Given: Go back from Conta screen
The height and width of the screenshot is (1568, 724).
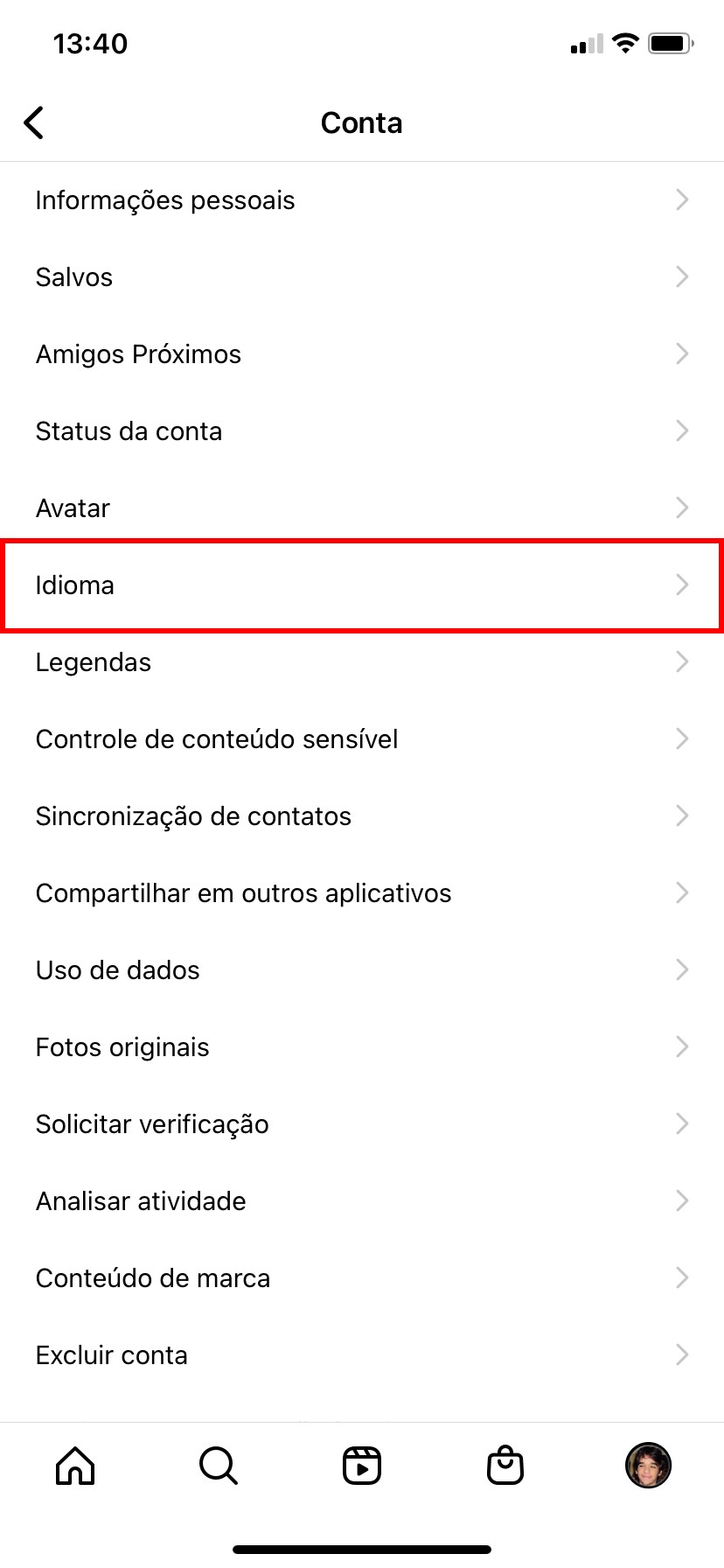Looking at the screenshot, I should tap(34, 123).
